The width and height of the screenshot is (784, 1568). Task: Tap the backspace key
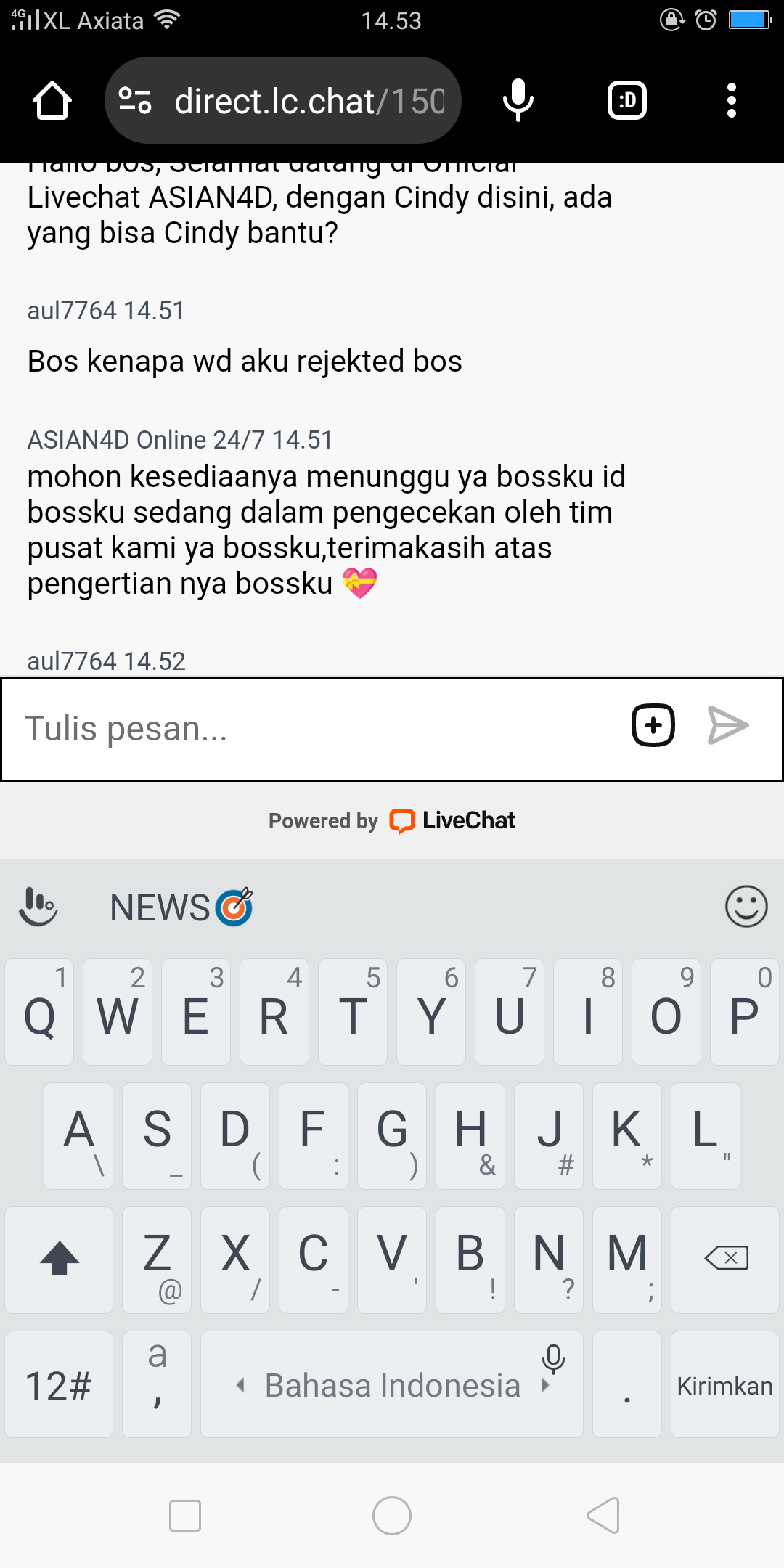point(725,1259)
